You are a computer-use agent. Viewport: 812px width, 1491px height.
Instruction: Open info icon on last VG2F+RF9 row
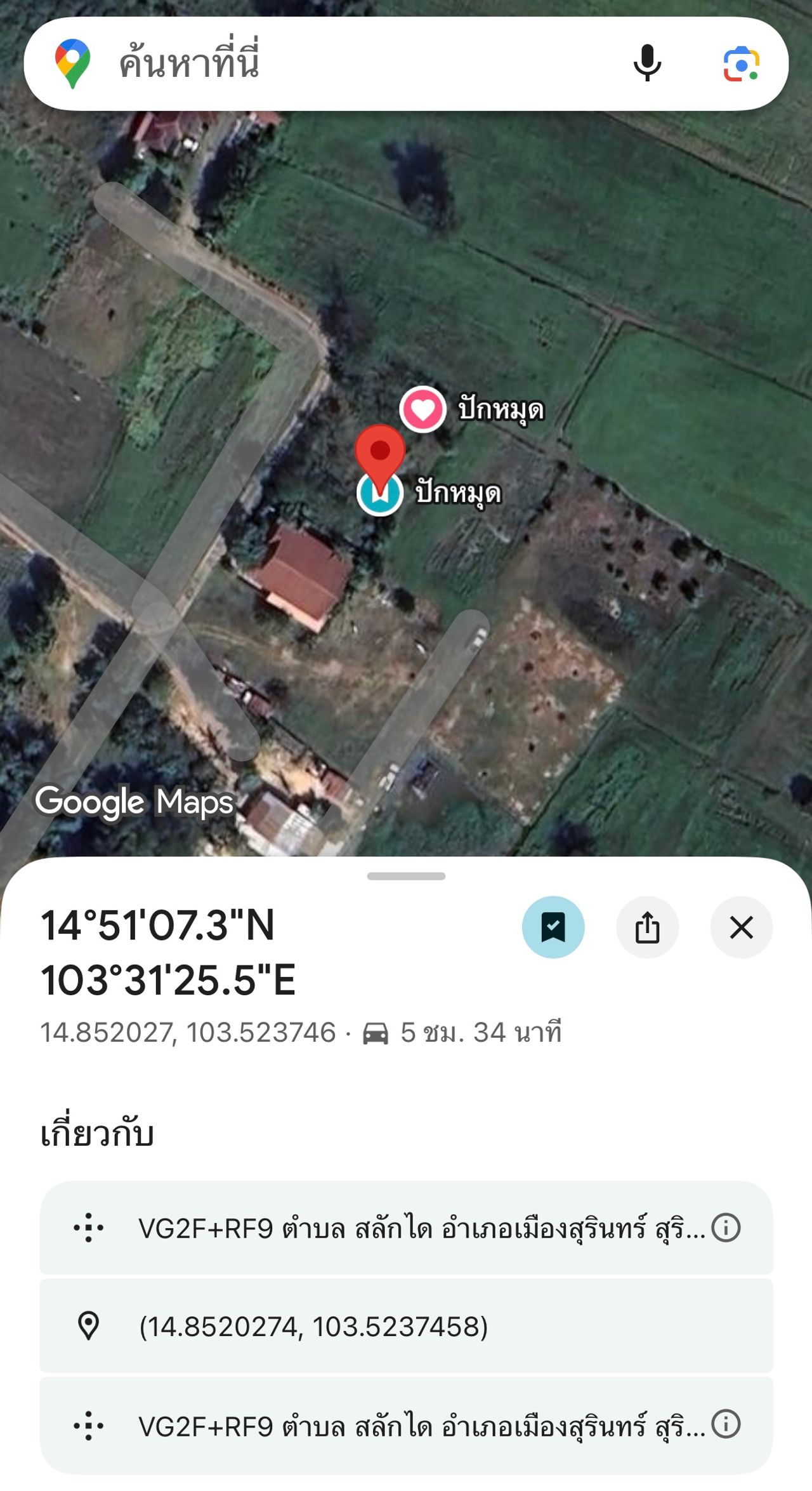[x=726, y=1425]
